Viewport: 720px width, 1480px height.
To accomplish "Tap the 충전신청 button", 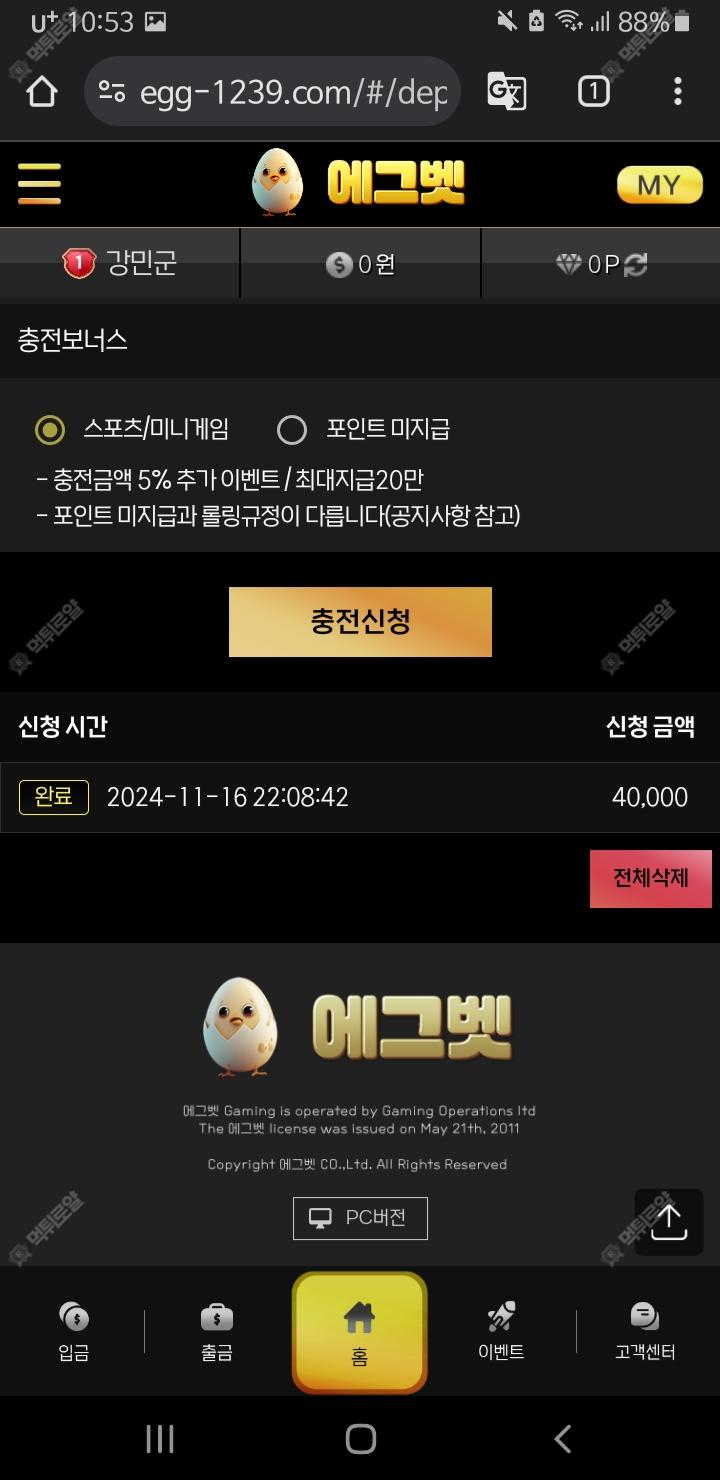I will 360,622.
